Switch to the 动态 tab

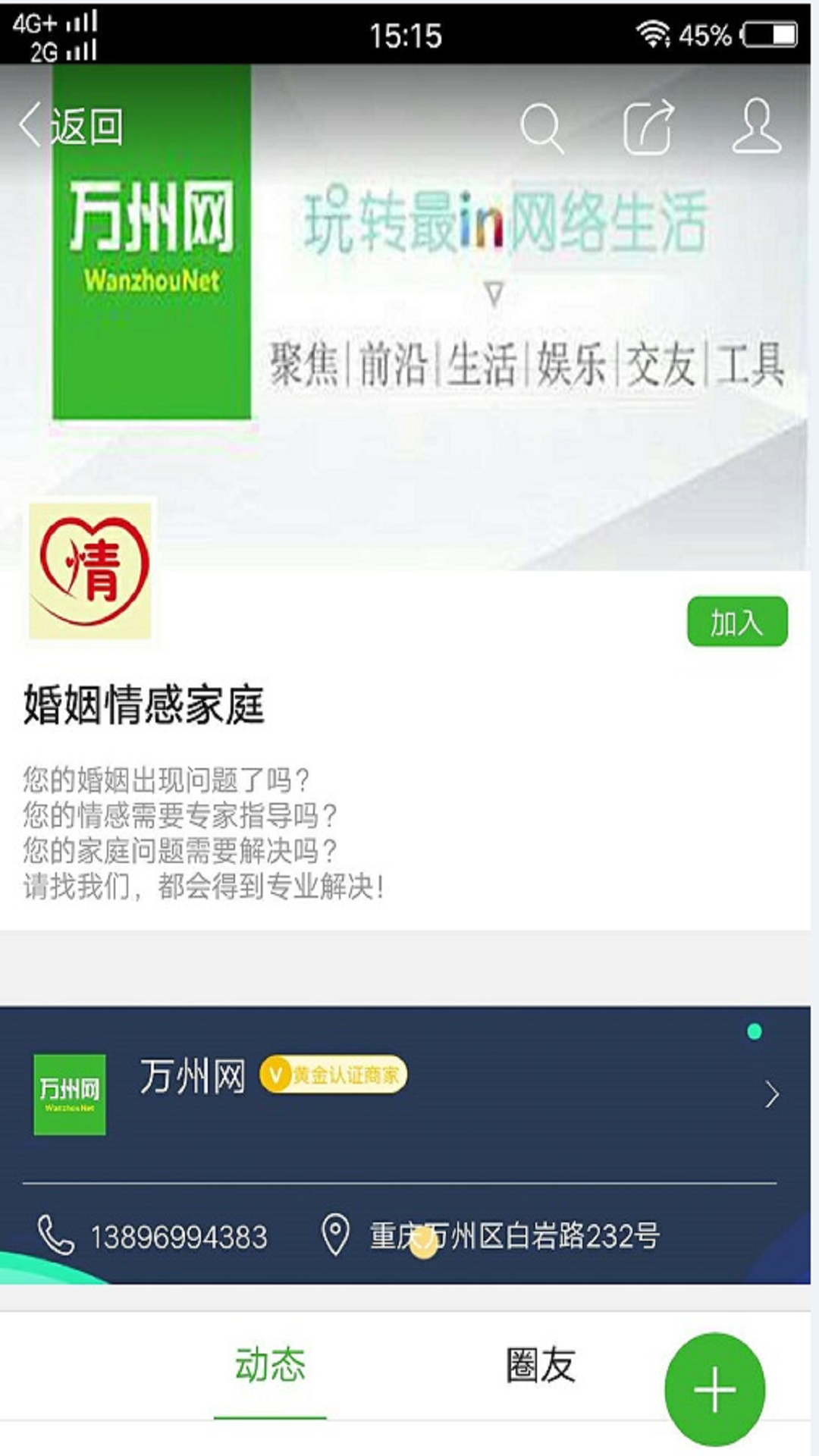pyautogui.click(x=270, y=1365)
